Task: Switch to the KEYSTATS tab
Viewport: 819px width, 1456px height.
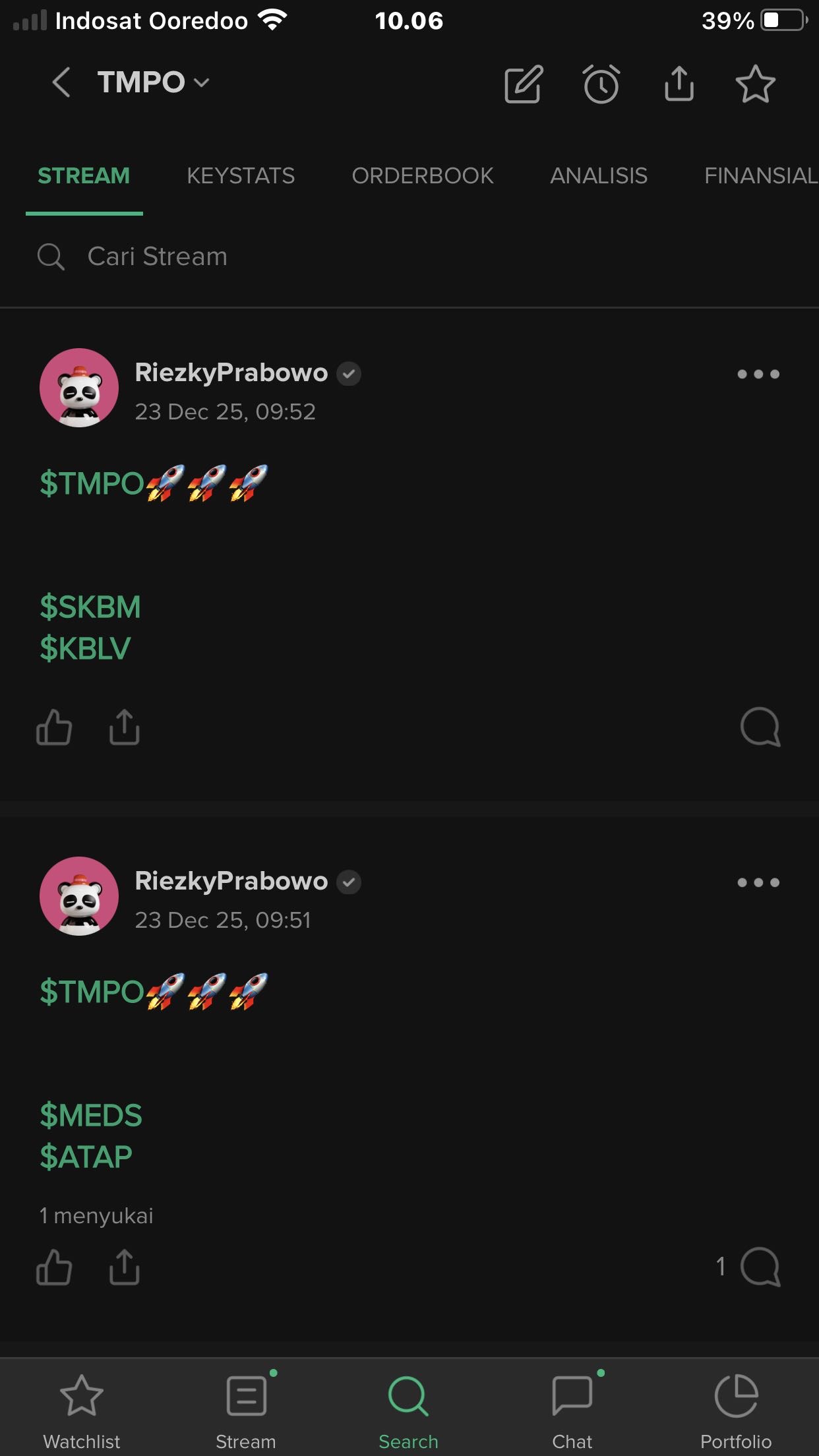Action: 241,176
